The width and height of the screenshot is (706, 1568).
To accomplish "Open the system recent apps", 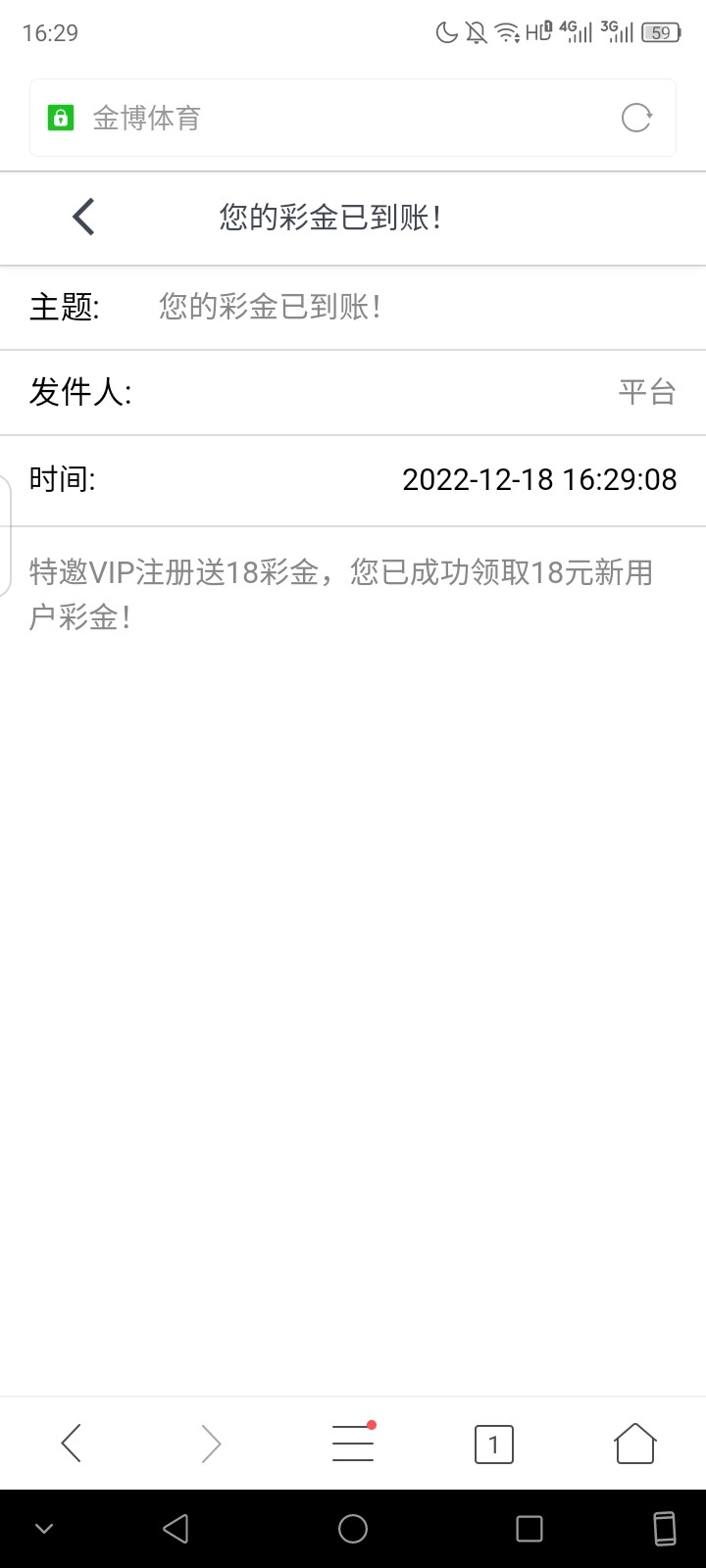I will pos(529,1529).
